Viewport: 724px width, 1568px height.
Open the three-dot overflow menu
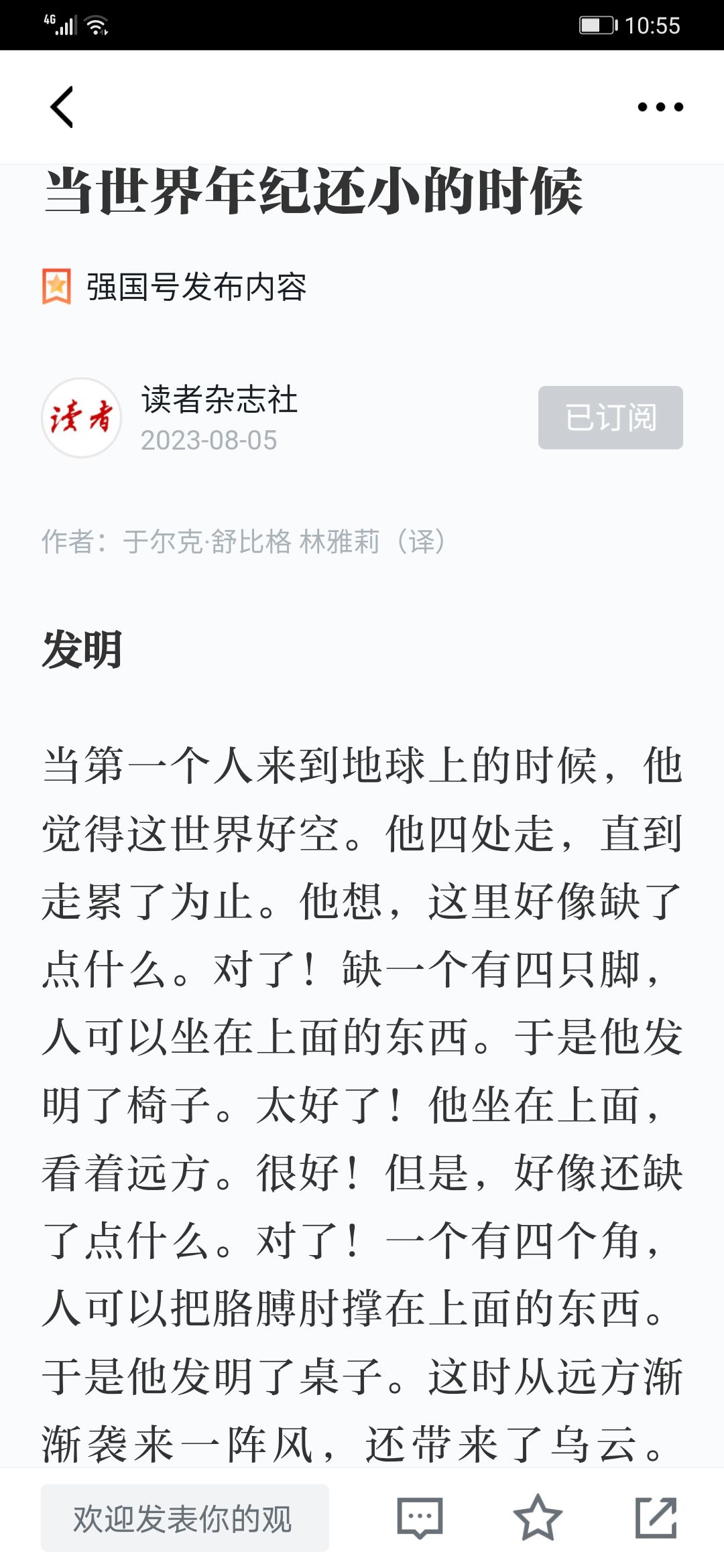pos(660,107)
